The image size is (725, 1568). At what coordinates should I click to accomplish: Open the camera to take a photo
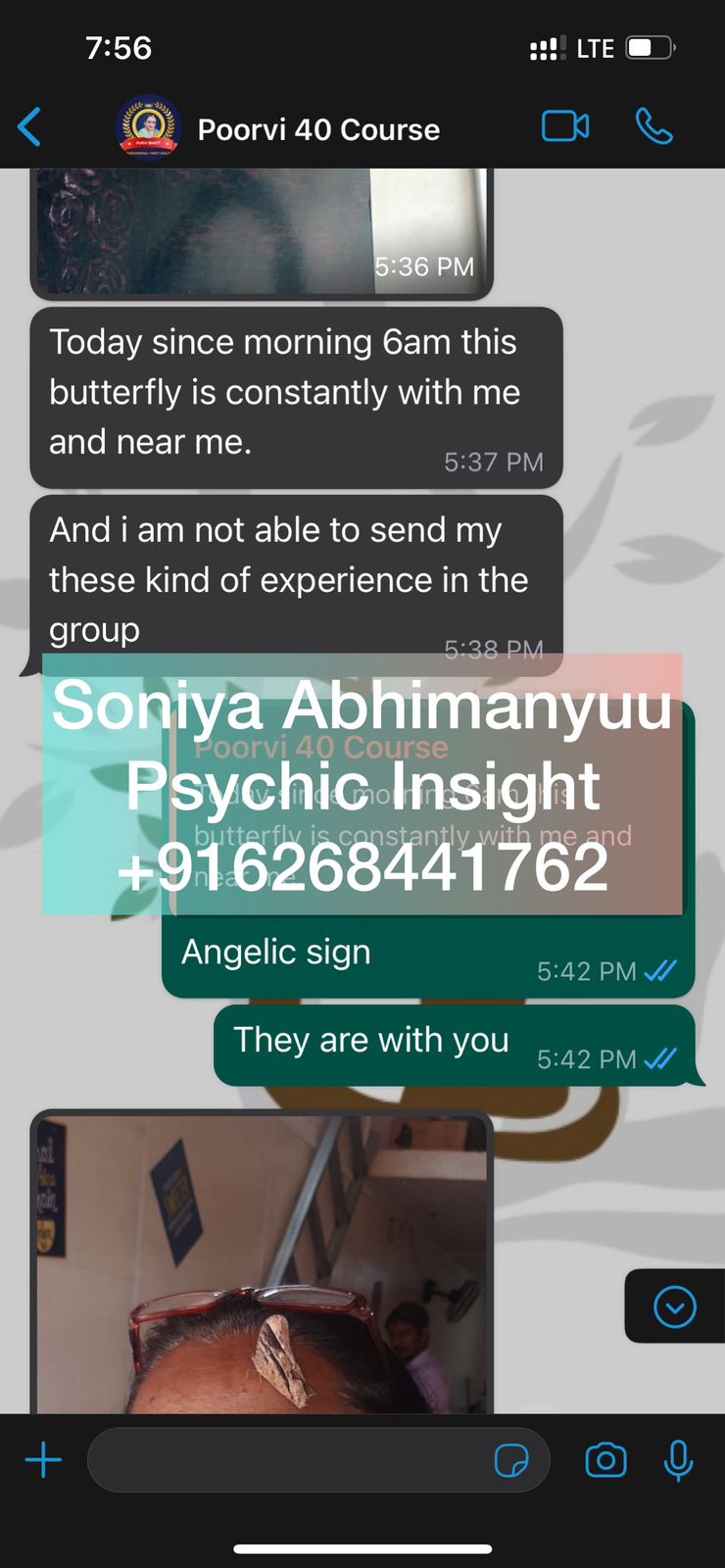pos(605,1460)
